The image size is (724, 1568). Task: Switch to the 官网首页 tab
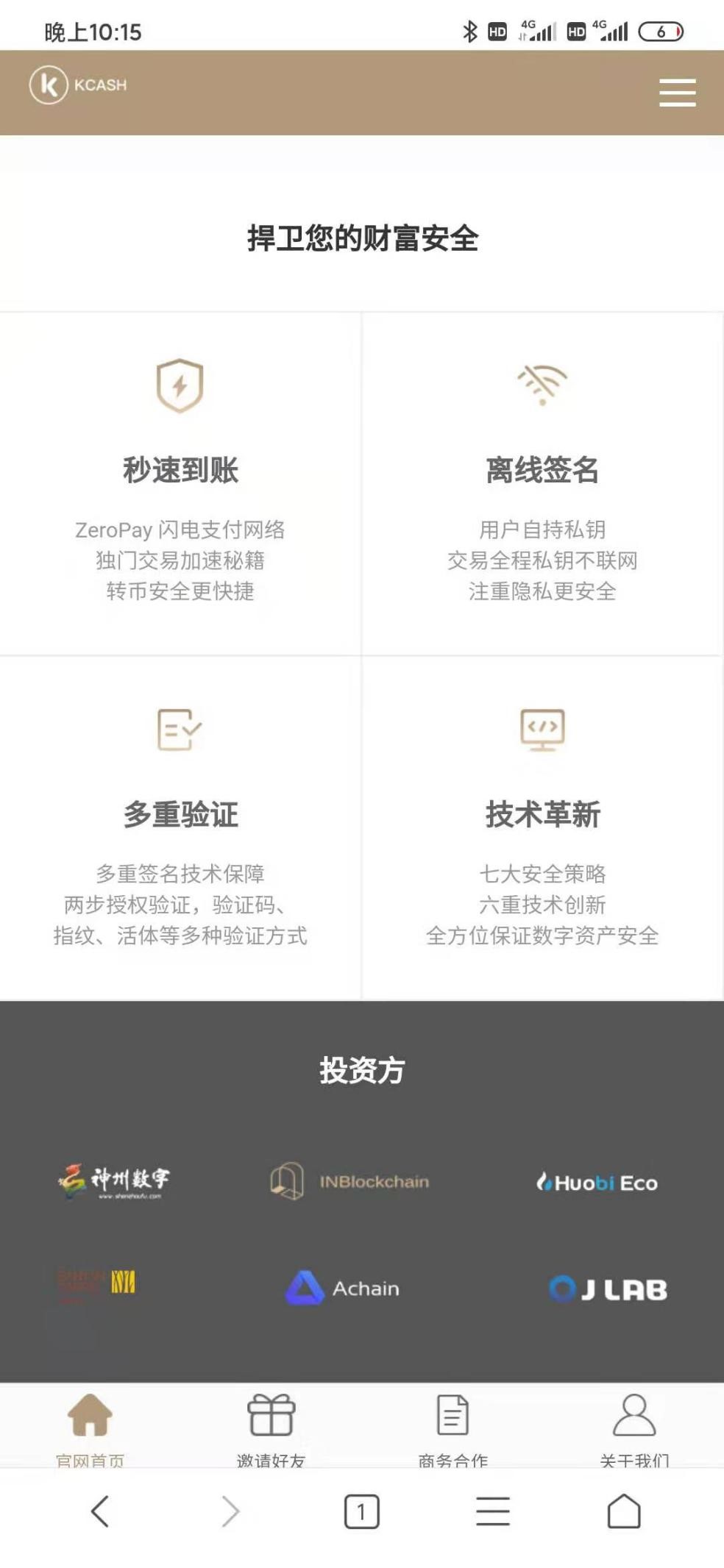coord(90,1427)
